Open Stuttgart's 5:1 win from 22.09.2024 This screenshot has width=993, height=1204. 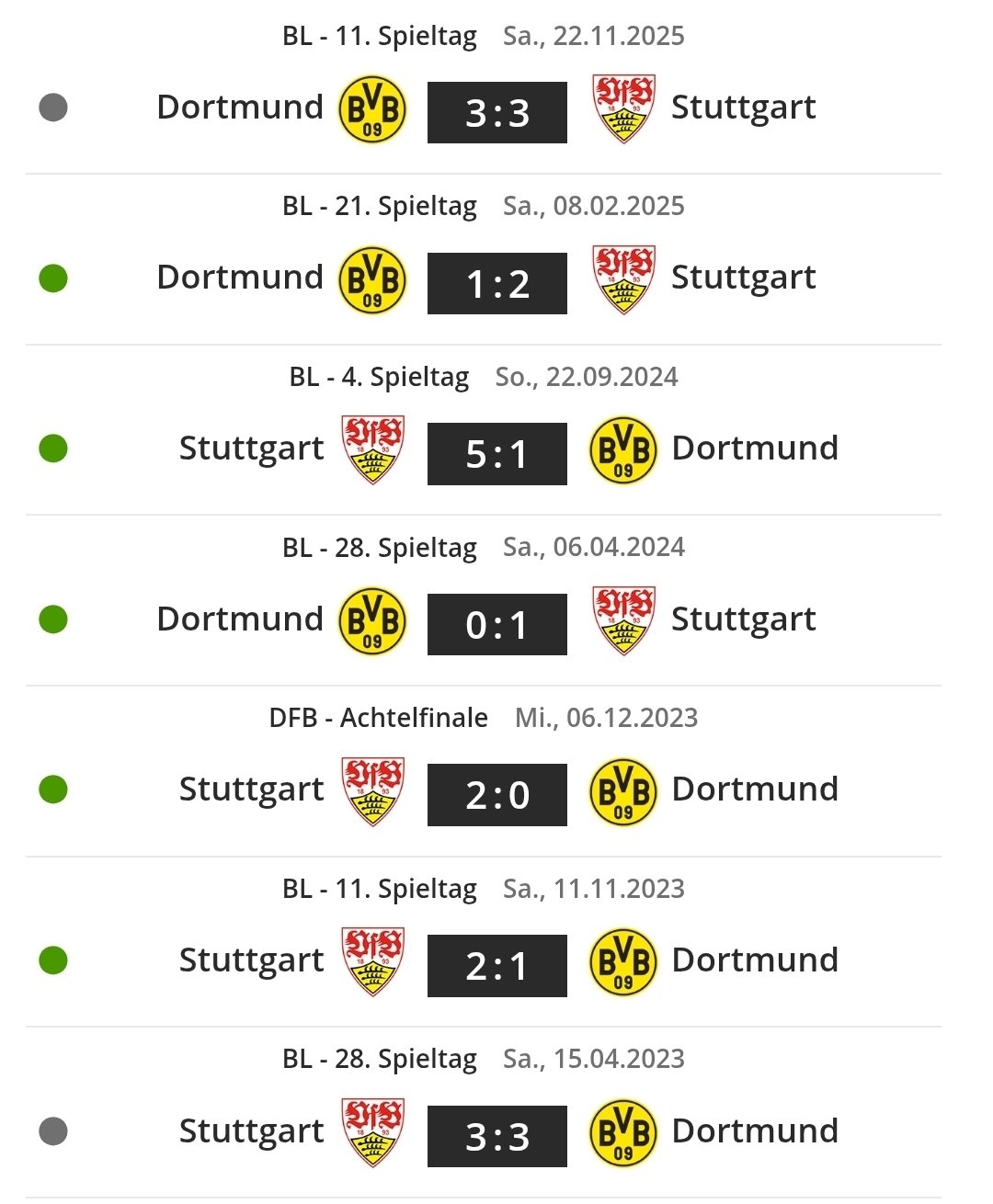pos(496,453)
